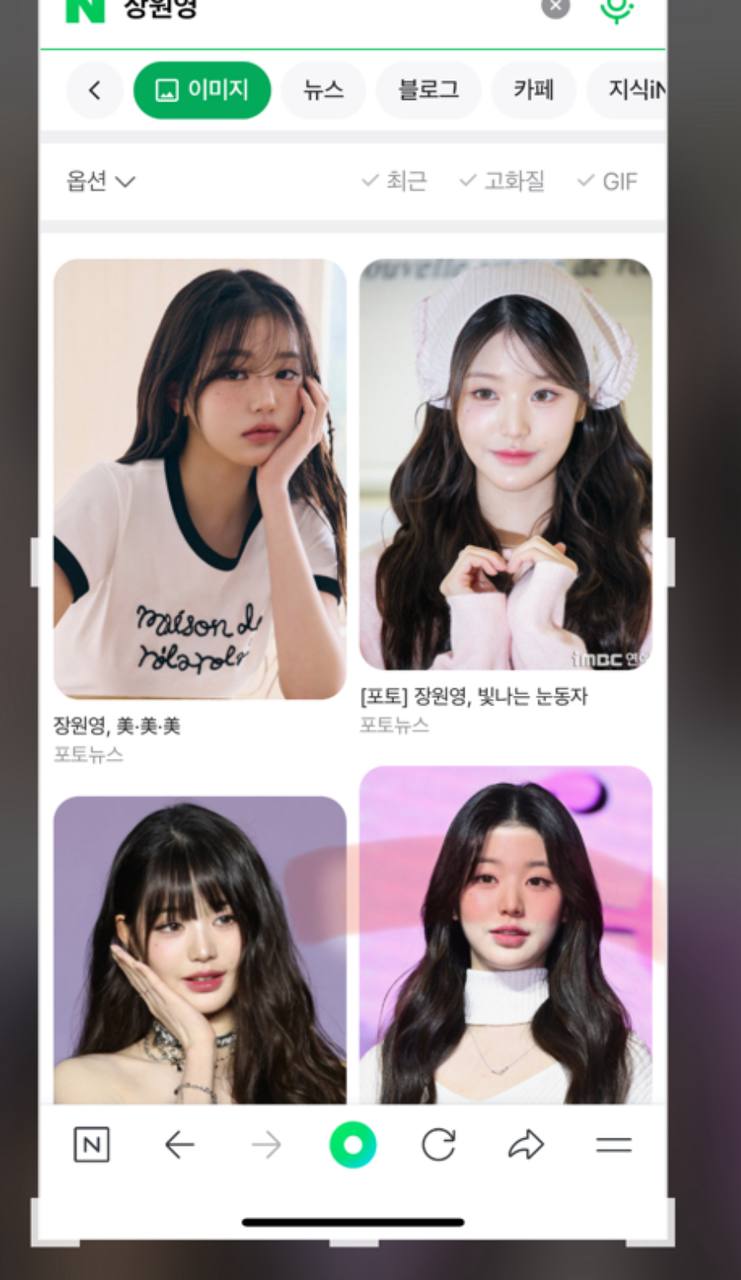The width and height of the screenshot is (741, 1280).
Task: Open the image titled 장원영, 美·美·美
Action: (x=200, y=478)
